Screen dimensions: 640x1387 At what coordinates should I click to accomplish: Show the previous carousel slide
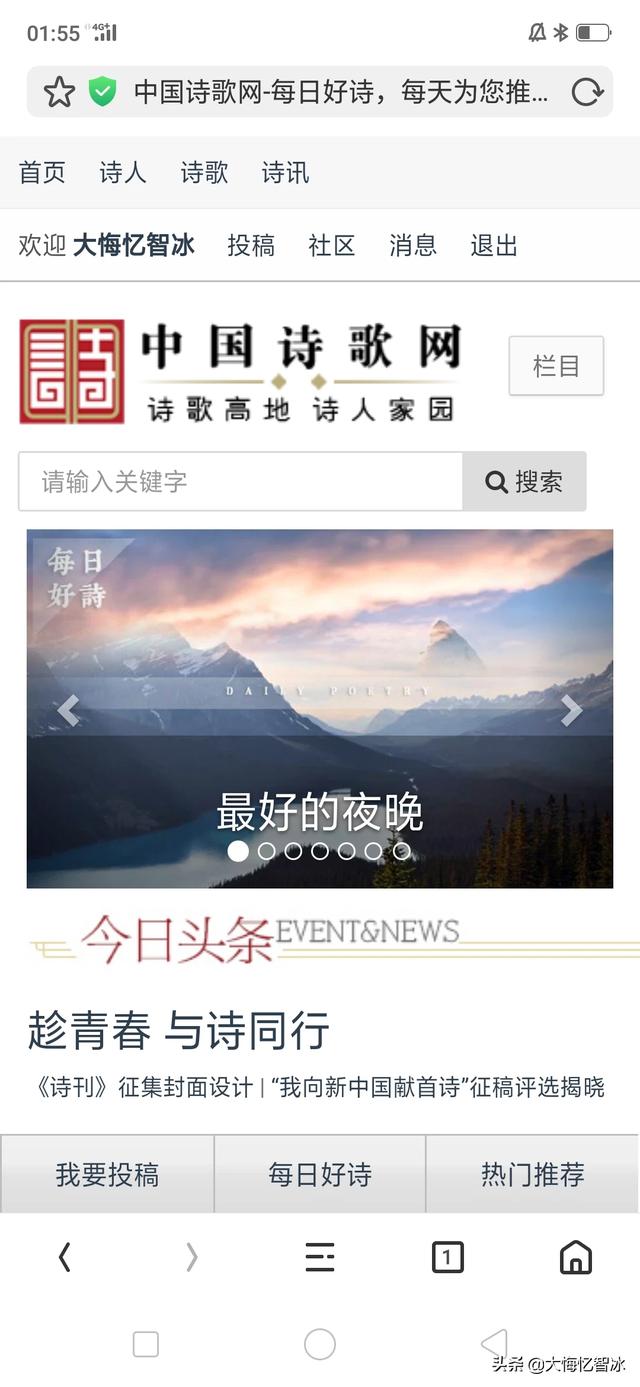pyautogui.click(x=68, y=711)
